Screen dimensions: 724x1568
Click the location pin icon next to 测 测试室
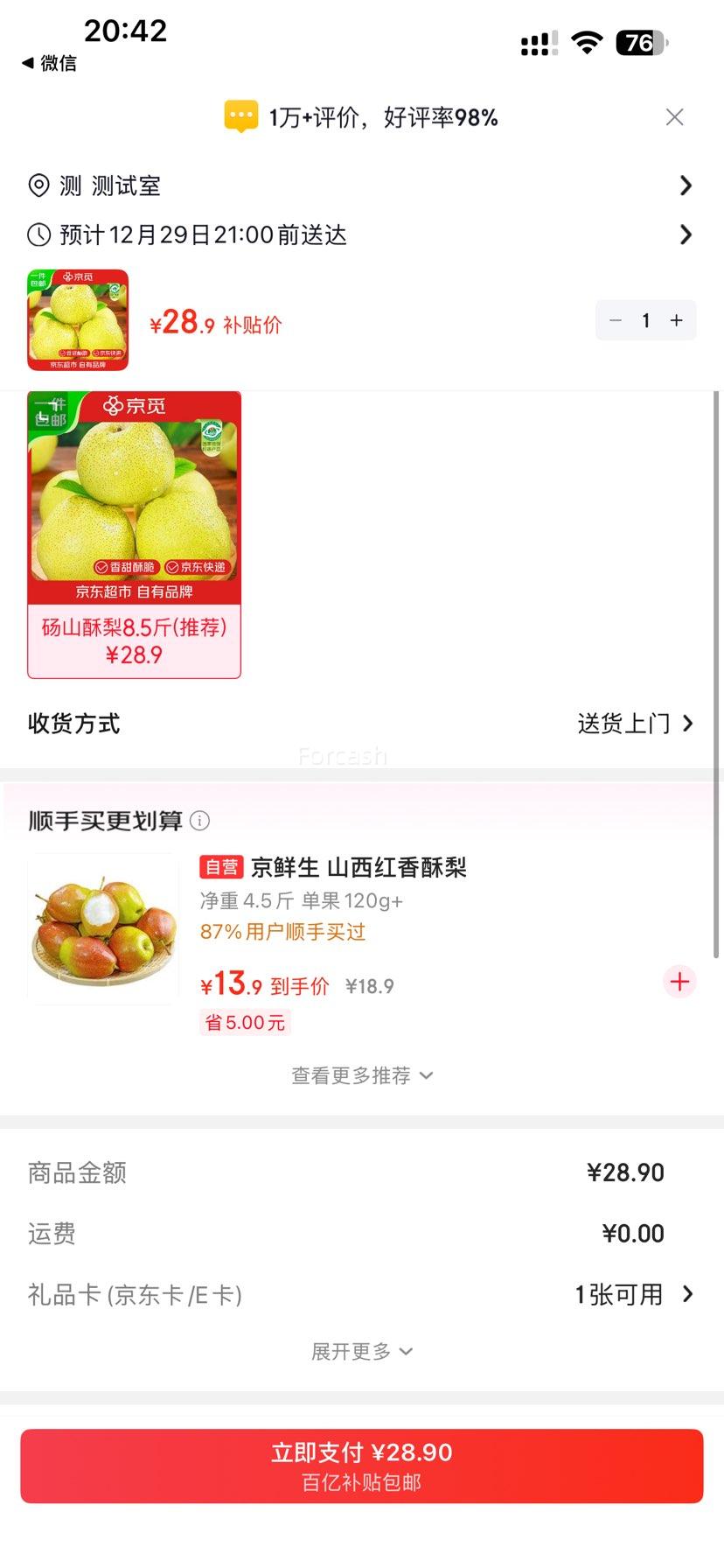(x=38, y=185)
